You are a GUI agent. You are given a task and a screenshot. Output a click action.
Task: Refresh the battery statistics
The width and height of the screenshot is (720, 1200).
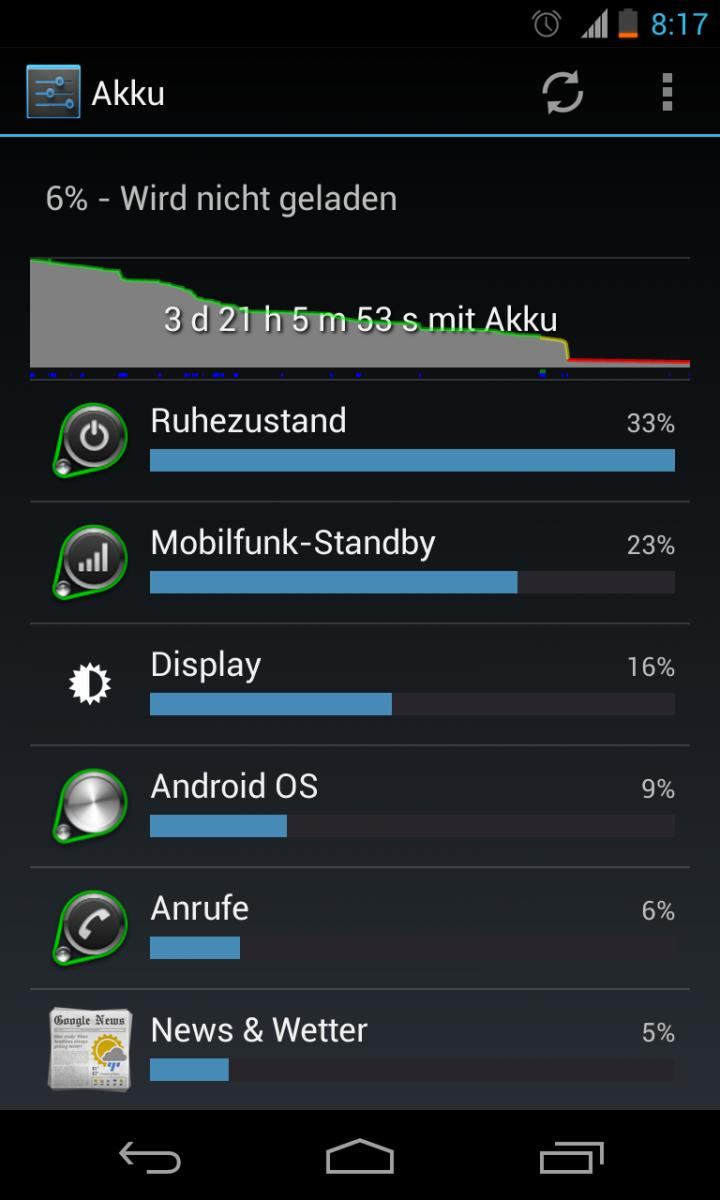pyautogui.click(x=563, y=93)
